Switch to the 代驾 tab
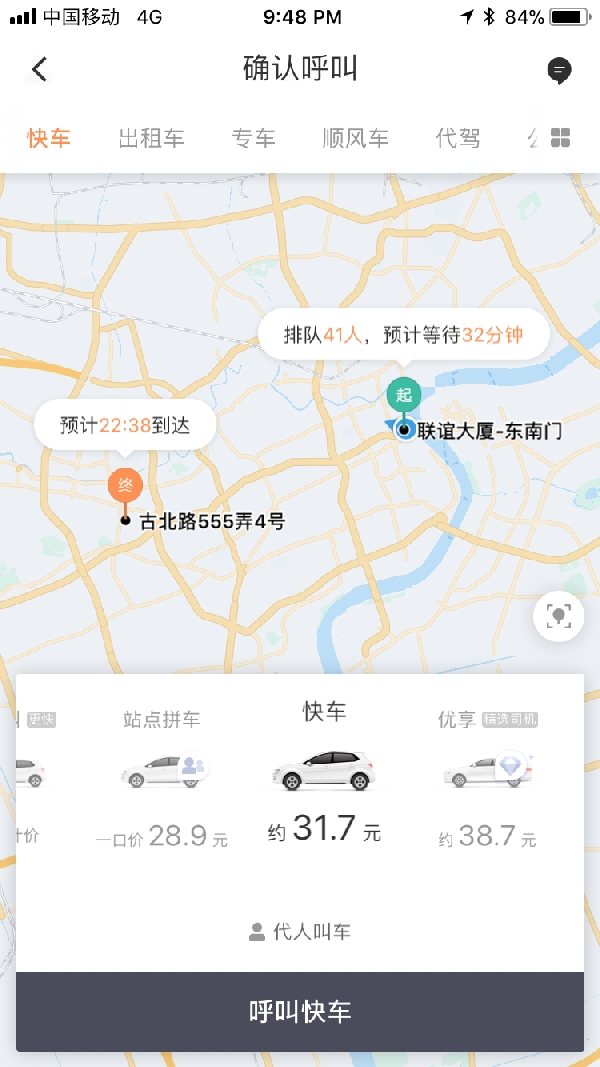This screenshot has height=1067, width=600. click(457, 138)
